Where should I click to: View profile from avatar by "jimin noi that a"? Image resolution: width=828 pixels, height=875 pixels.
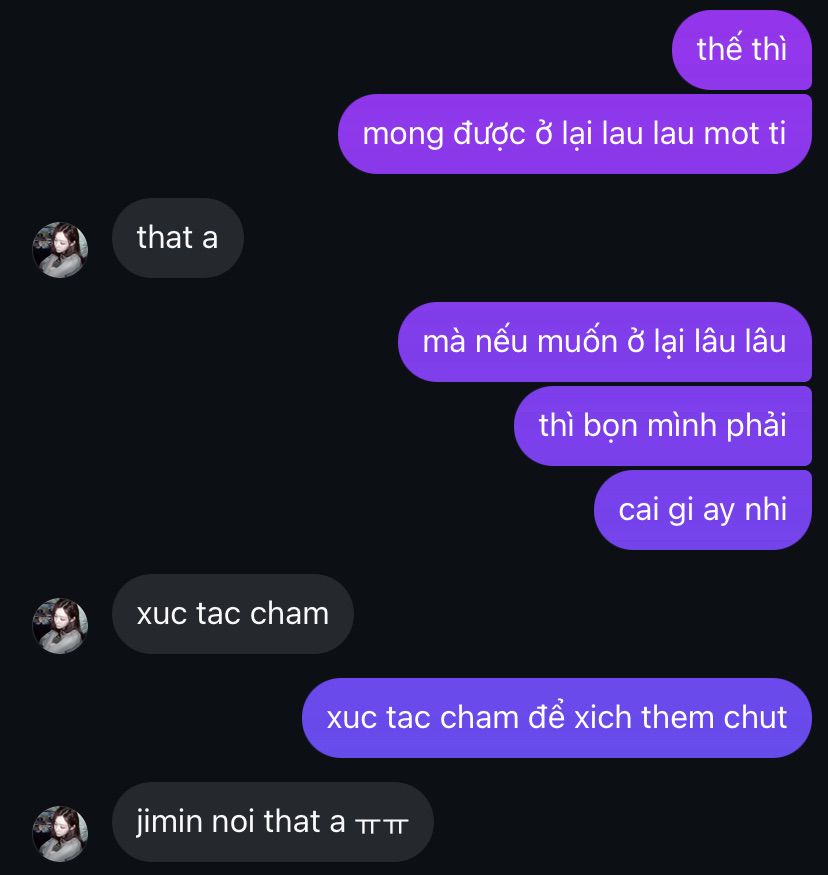tap(60, 833)
